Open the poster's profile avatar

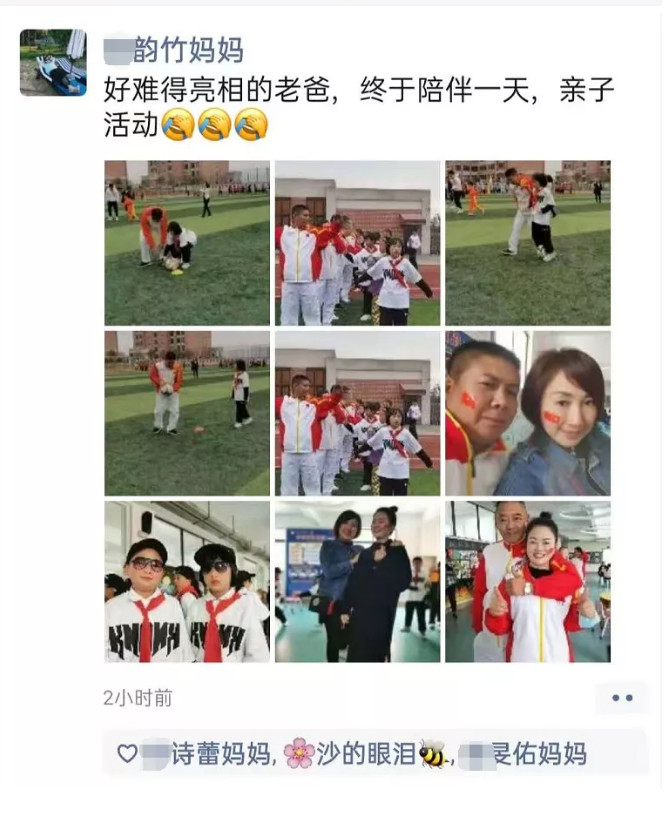(x=52, y=62)
